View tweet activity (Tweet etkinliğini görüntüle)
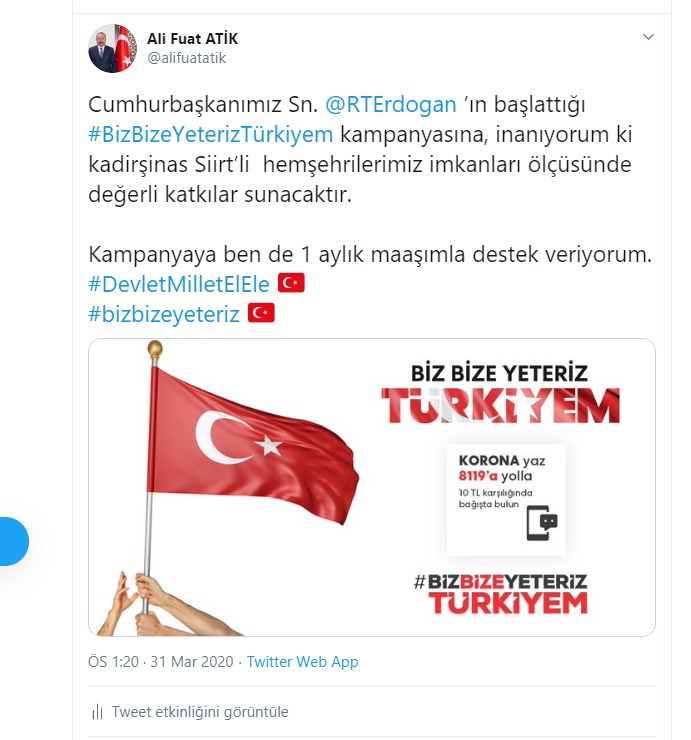 199,712
